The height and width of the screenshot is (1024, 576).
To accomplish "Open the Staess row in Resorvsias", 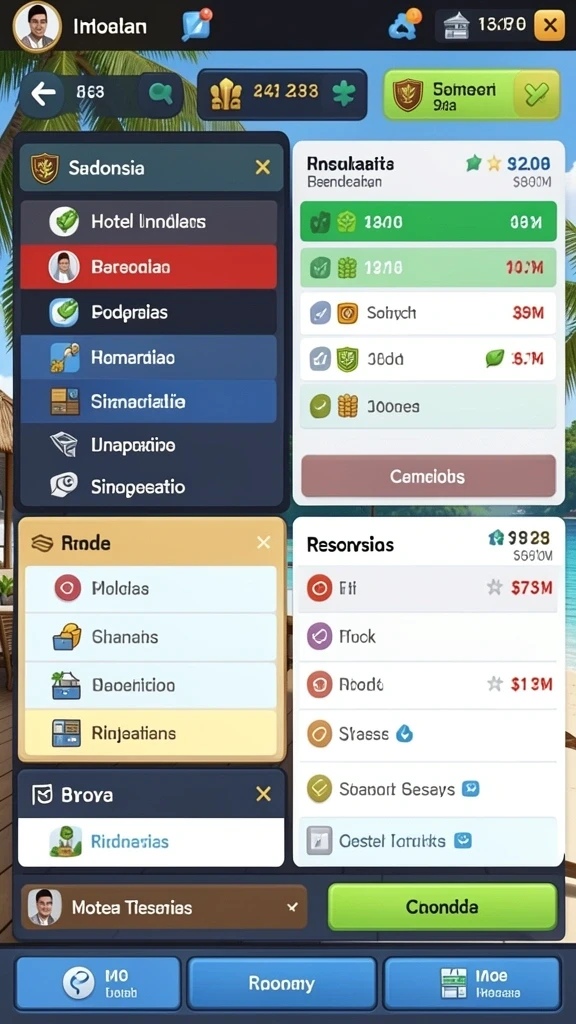I will point(428,734).
